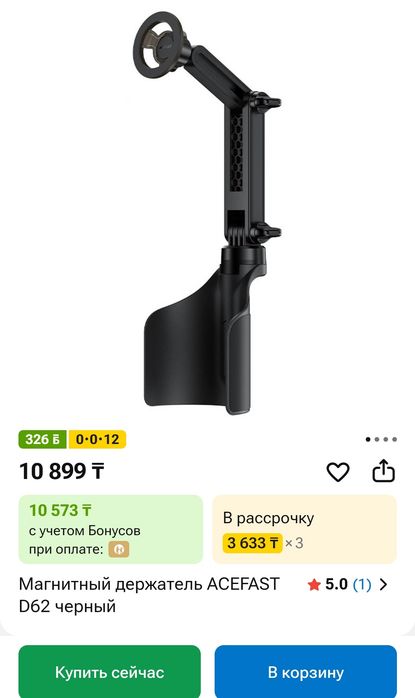Viewport: 415px width, 698px height.
Task: Tap the green 326 Б bonus badge
Action: click(x=42, y=439)
